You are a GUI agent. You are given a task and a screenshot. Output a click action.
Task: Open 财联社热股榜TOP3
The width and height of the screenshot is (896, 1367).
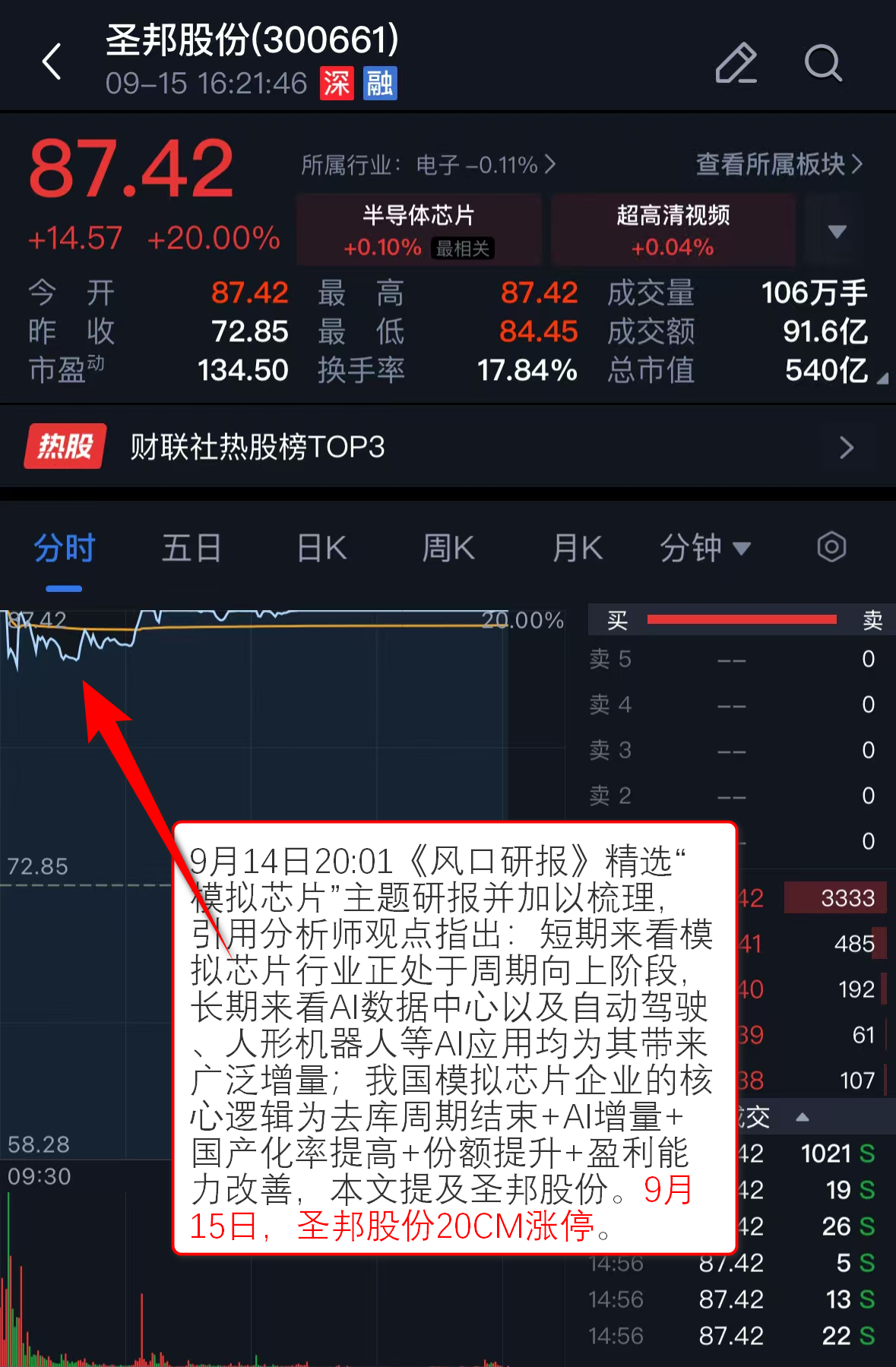(x=448, y=447)
